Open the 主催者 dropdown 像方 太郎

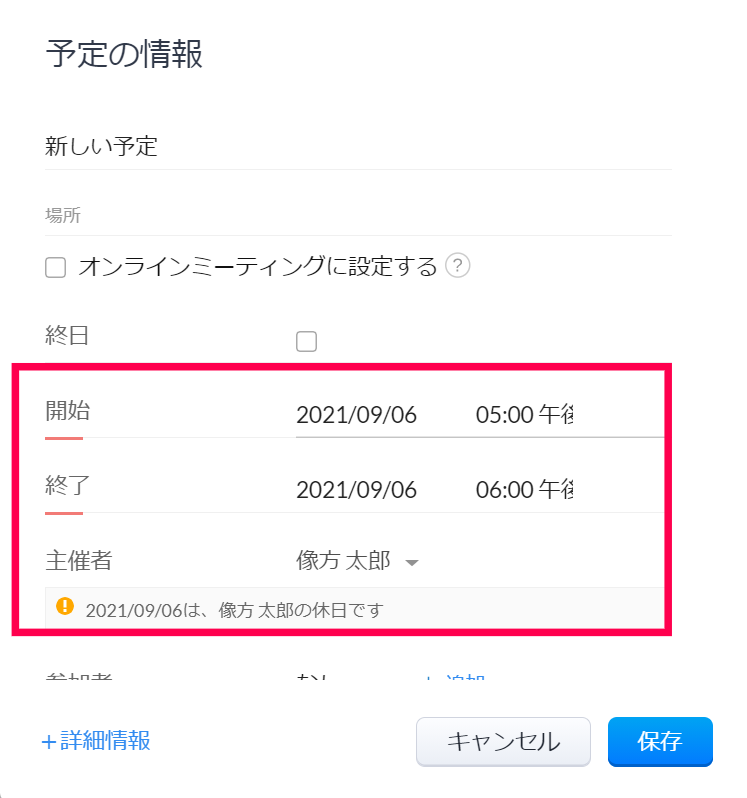click(x=357, y=561)
